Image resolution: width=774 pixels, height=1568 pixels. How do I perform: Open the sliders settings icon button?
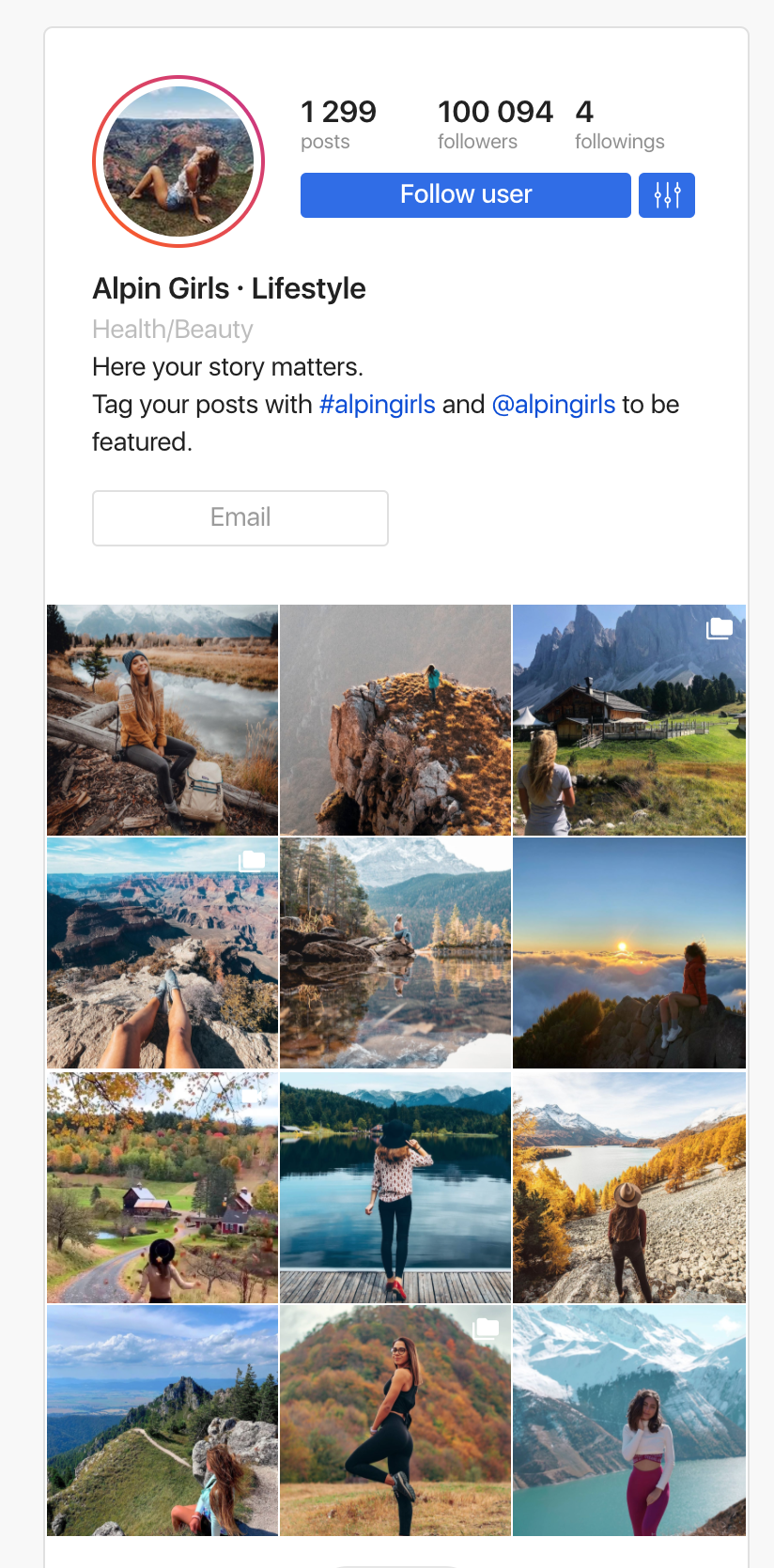(667, 195)
